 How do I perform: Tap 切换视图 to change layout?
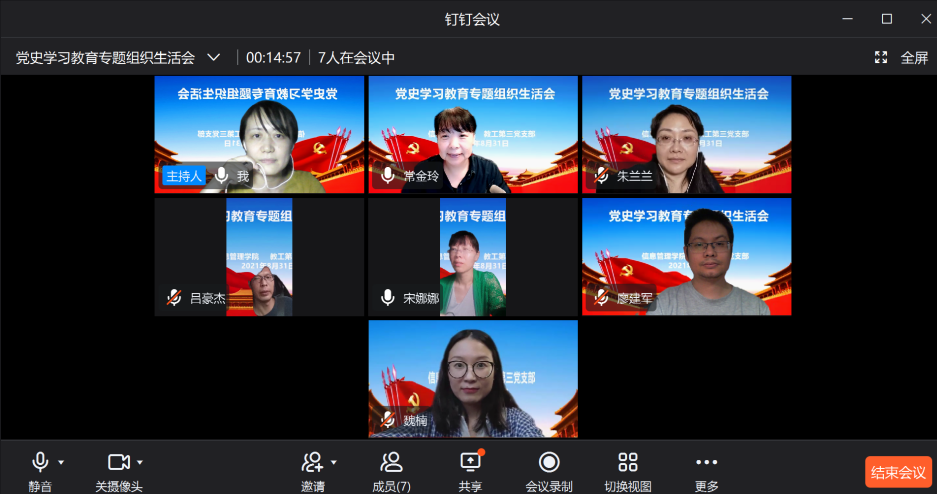(x=628, y=470)
